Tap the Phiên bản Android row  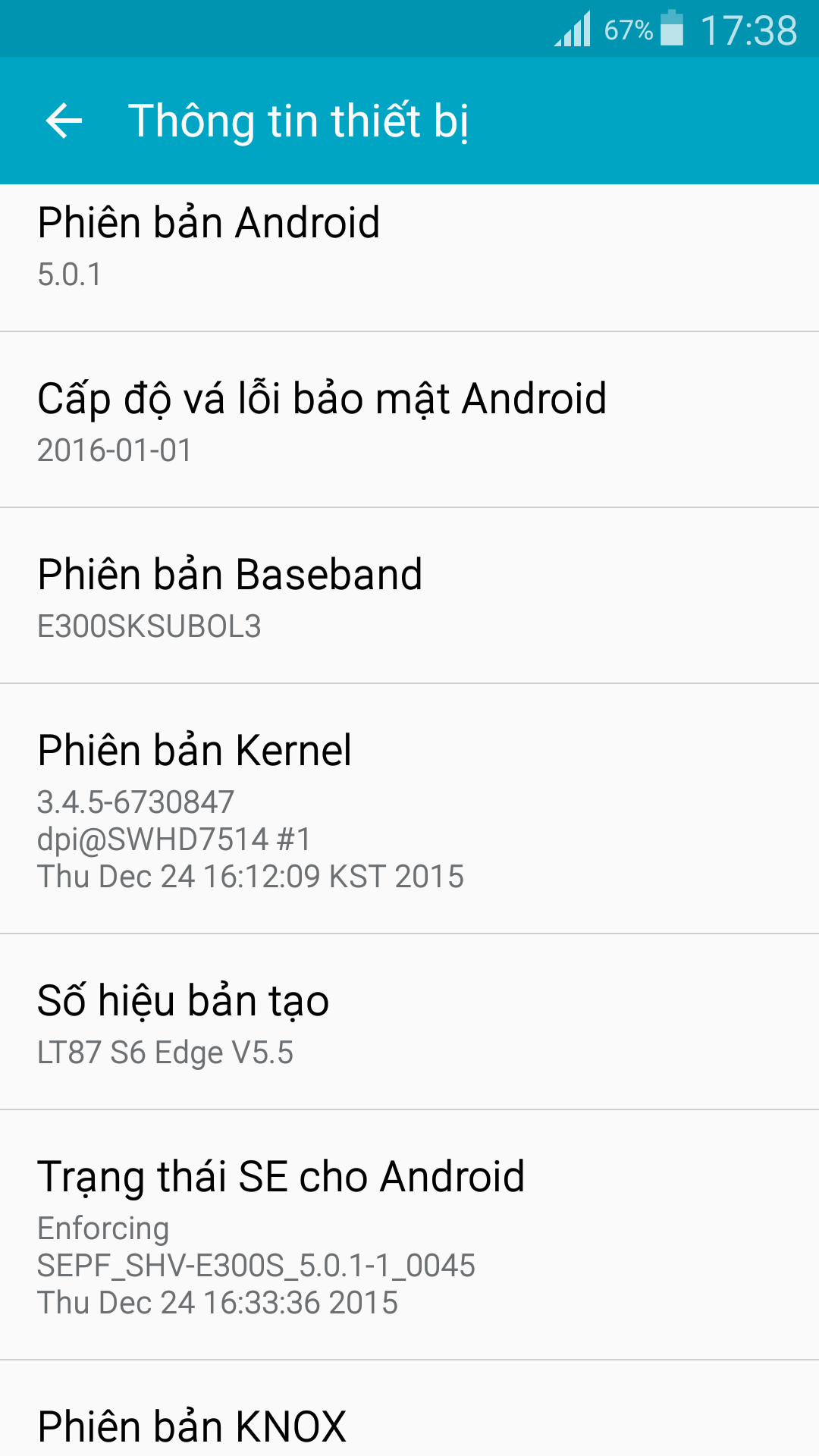click(x=409, y=258)
